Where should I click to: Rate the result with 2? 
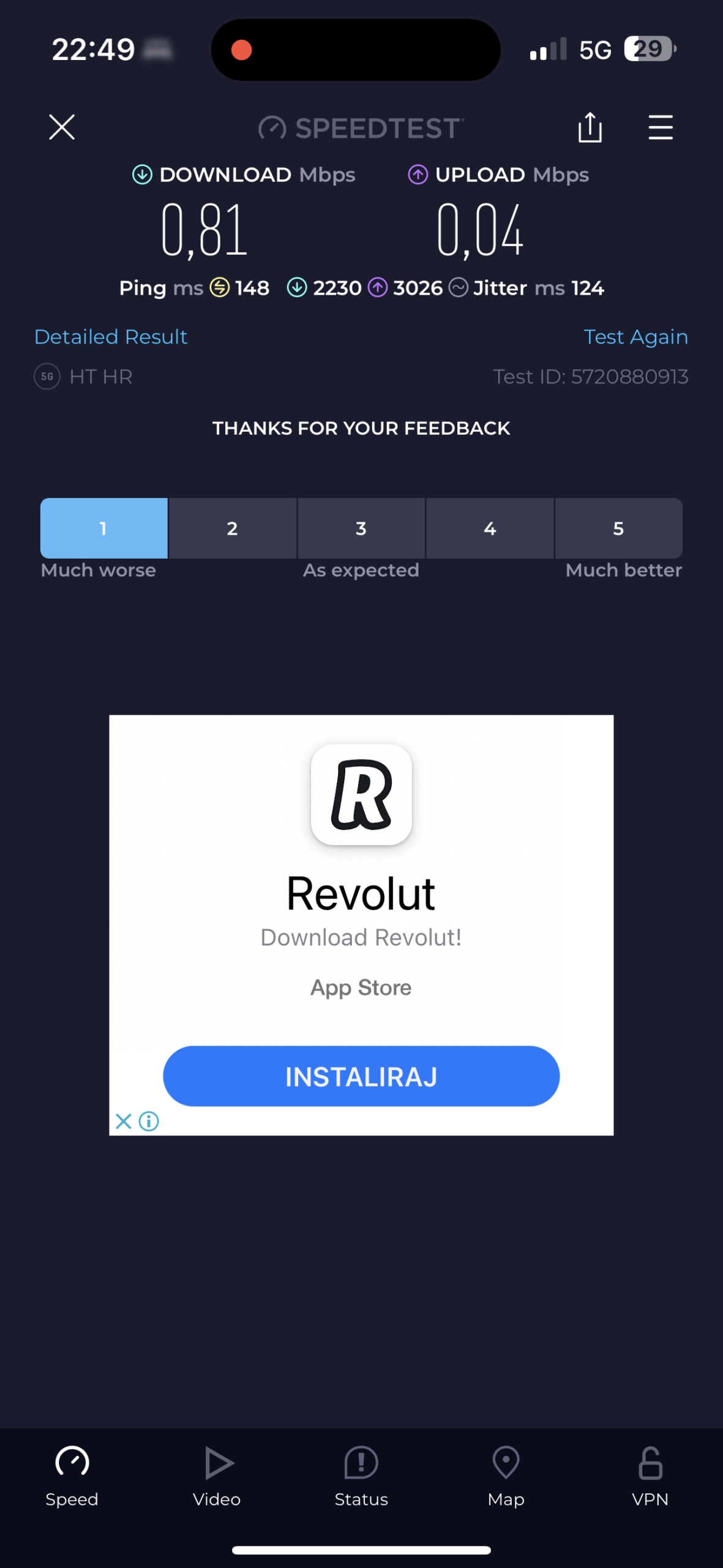[233, 528]
